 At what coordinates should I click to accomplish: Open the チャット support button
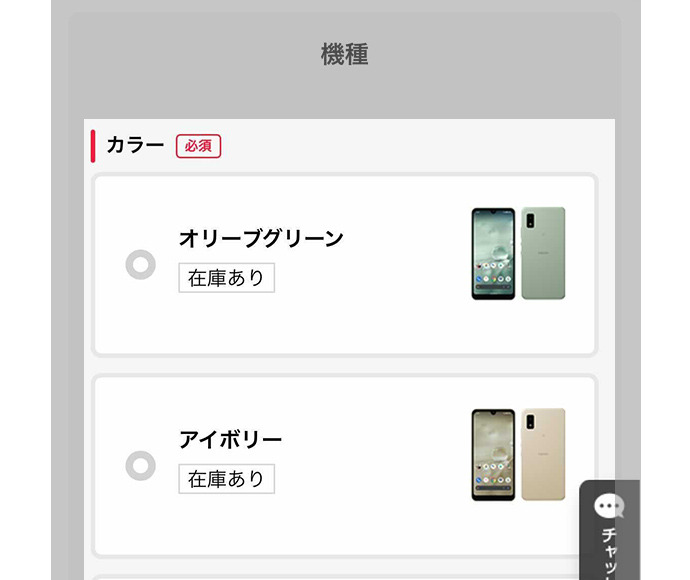609,528
